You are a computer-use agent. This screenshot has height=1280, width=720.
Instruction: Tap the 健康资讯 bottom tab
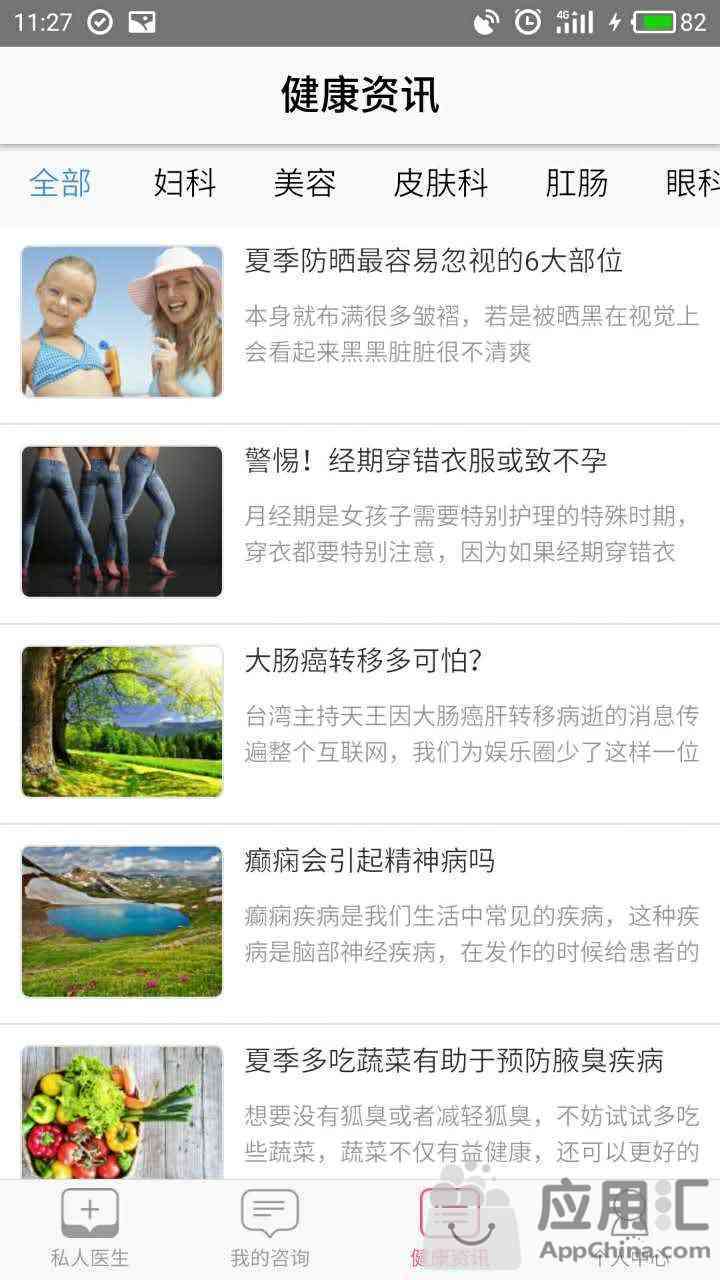click(x=450, y=1229)
